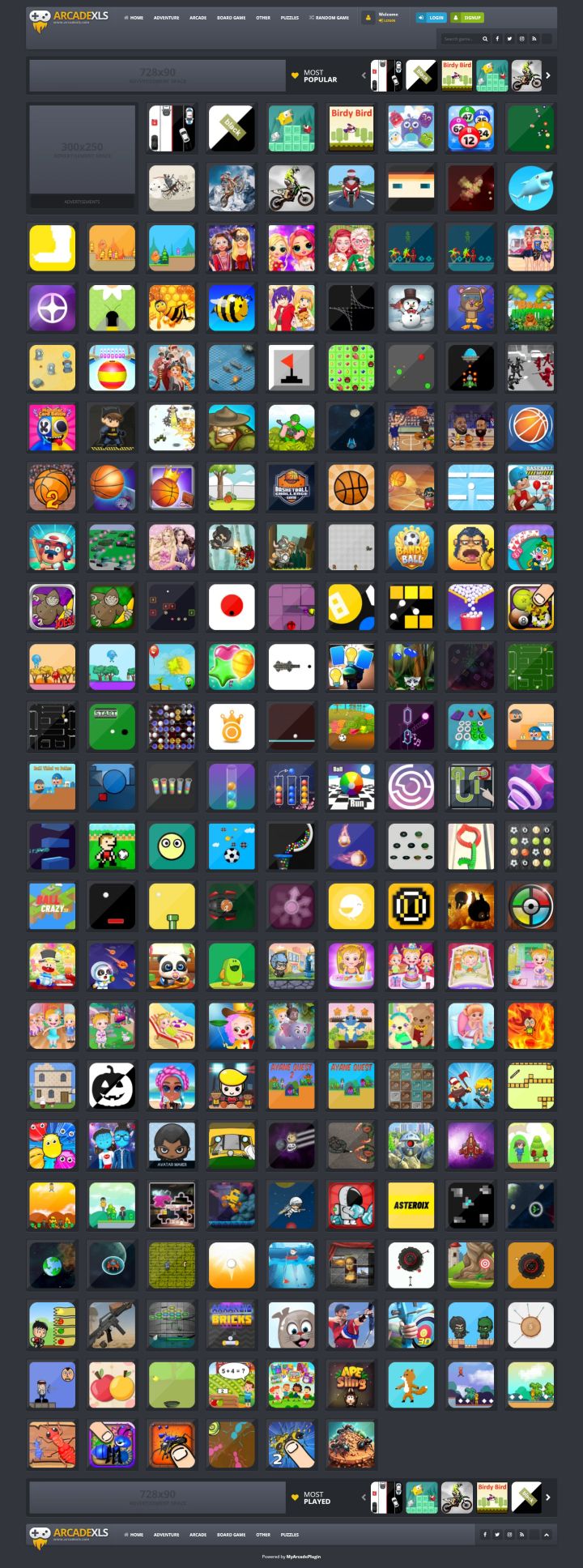Jump back to top with the footer arrow
This screenshot has width=583, height=1568.
tap(546, 1534)
